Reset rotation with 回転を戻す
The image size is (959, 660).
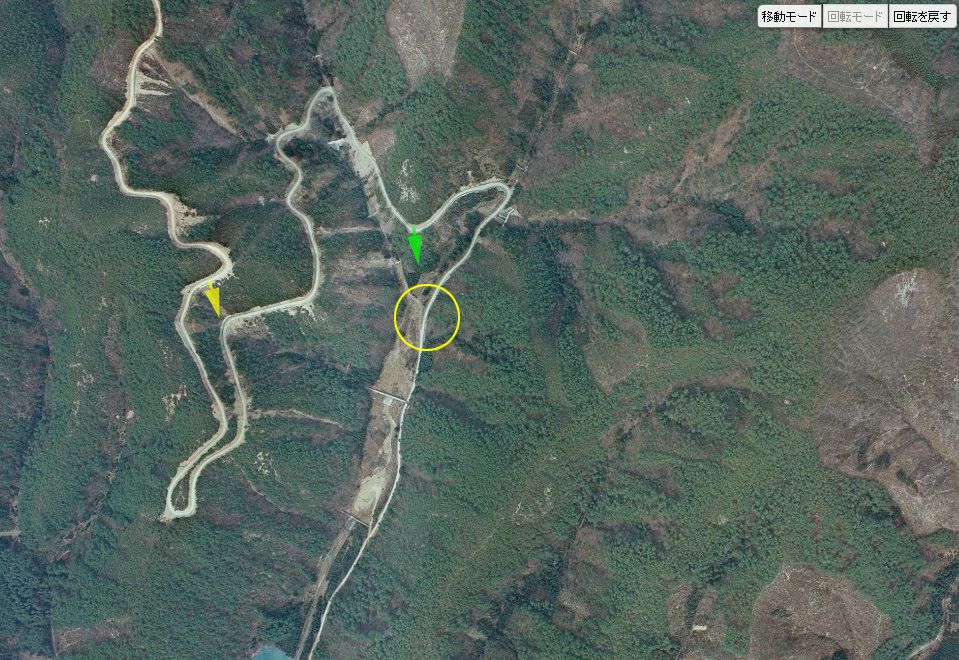921,16
